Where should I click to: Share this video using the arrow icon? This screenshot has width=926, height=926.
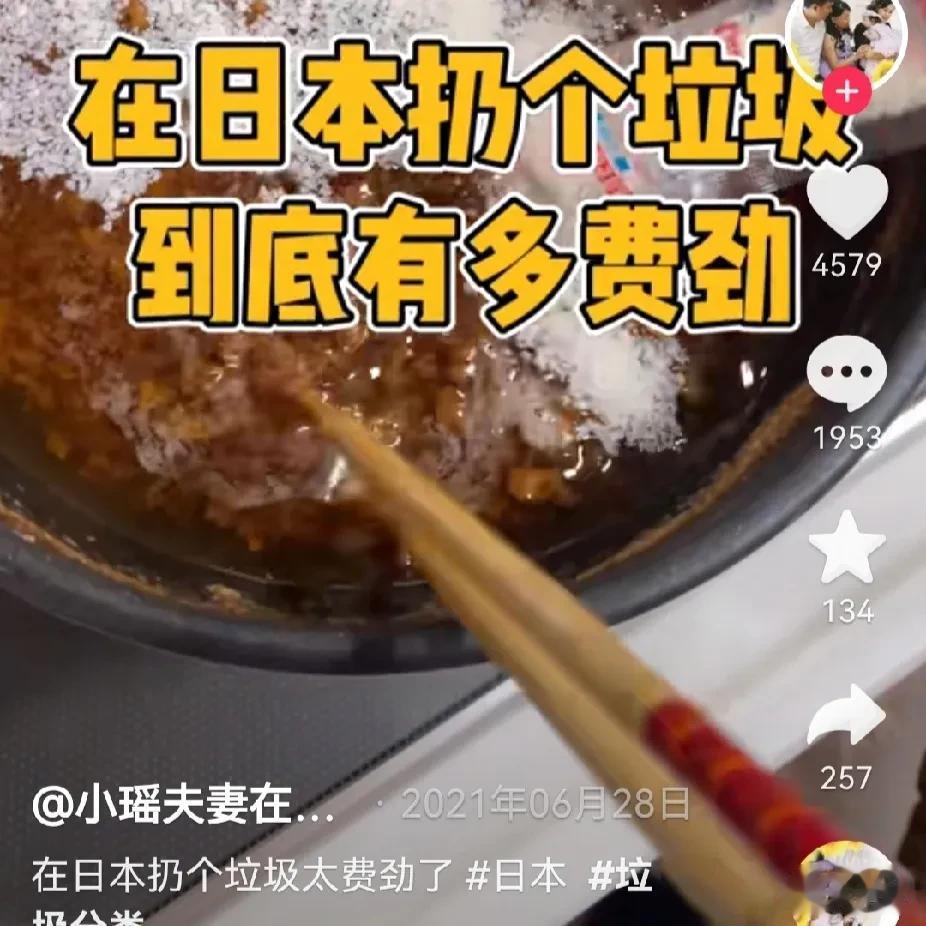point(846,717)
